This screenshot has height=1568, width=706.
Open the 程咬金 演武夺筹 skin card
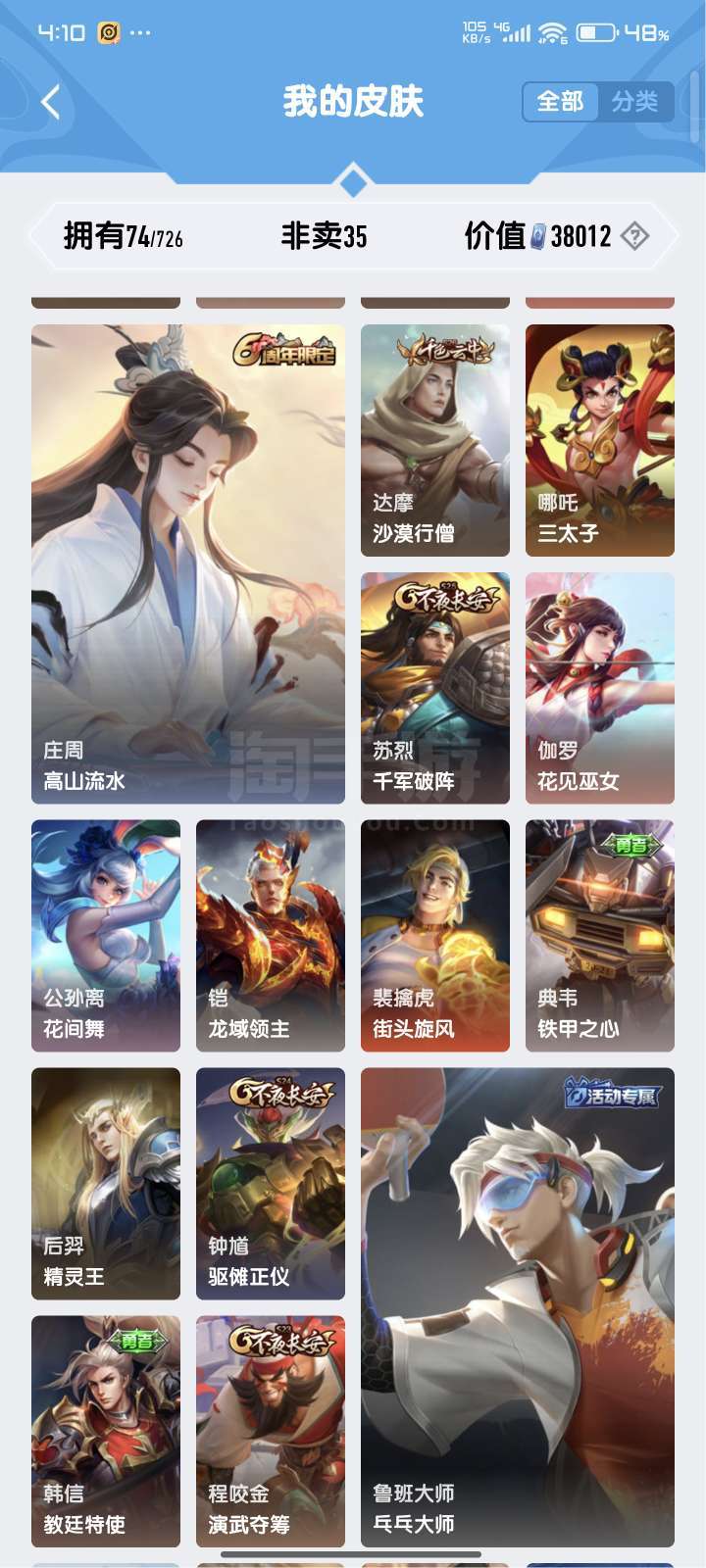click(271, 1432)
